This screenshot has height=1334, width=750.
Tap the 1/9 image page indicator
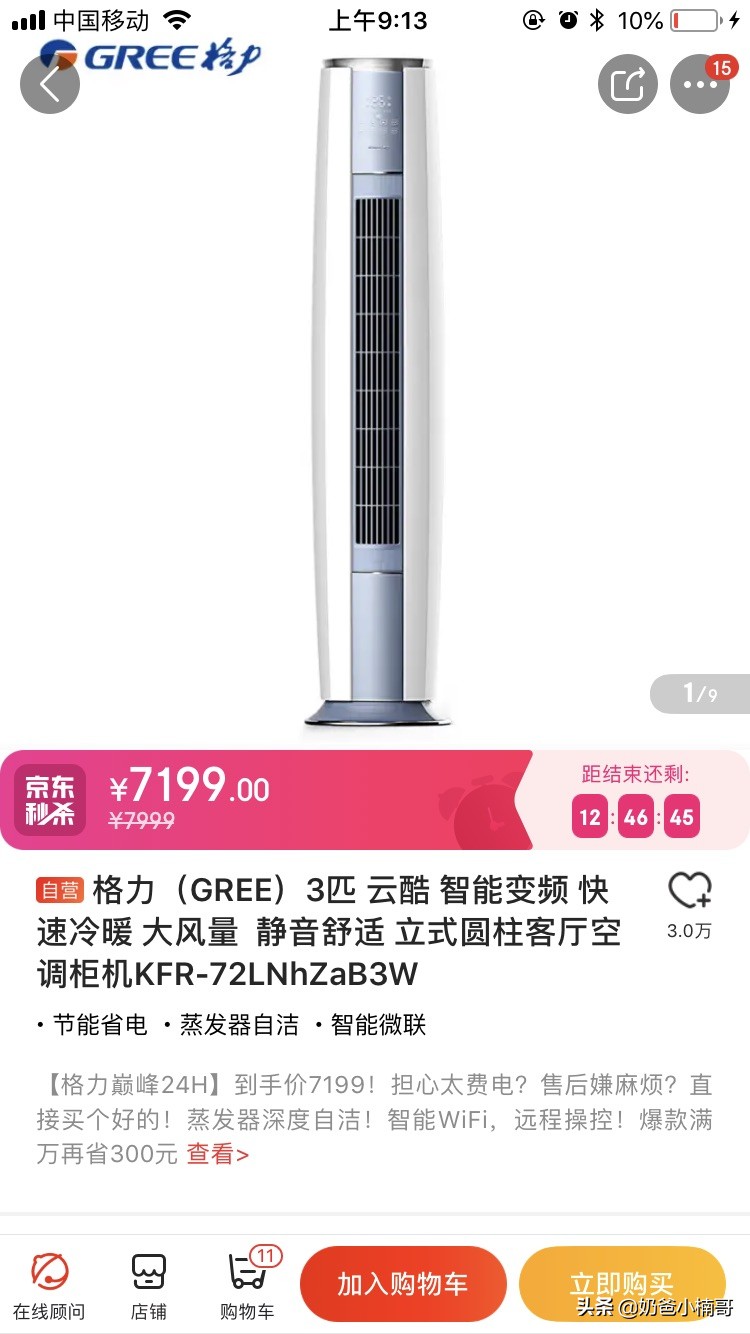point(700,694)
